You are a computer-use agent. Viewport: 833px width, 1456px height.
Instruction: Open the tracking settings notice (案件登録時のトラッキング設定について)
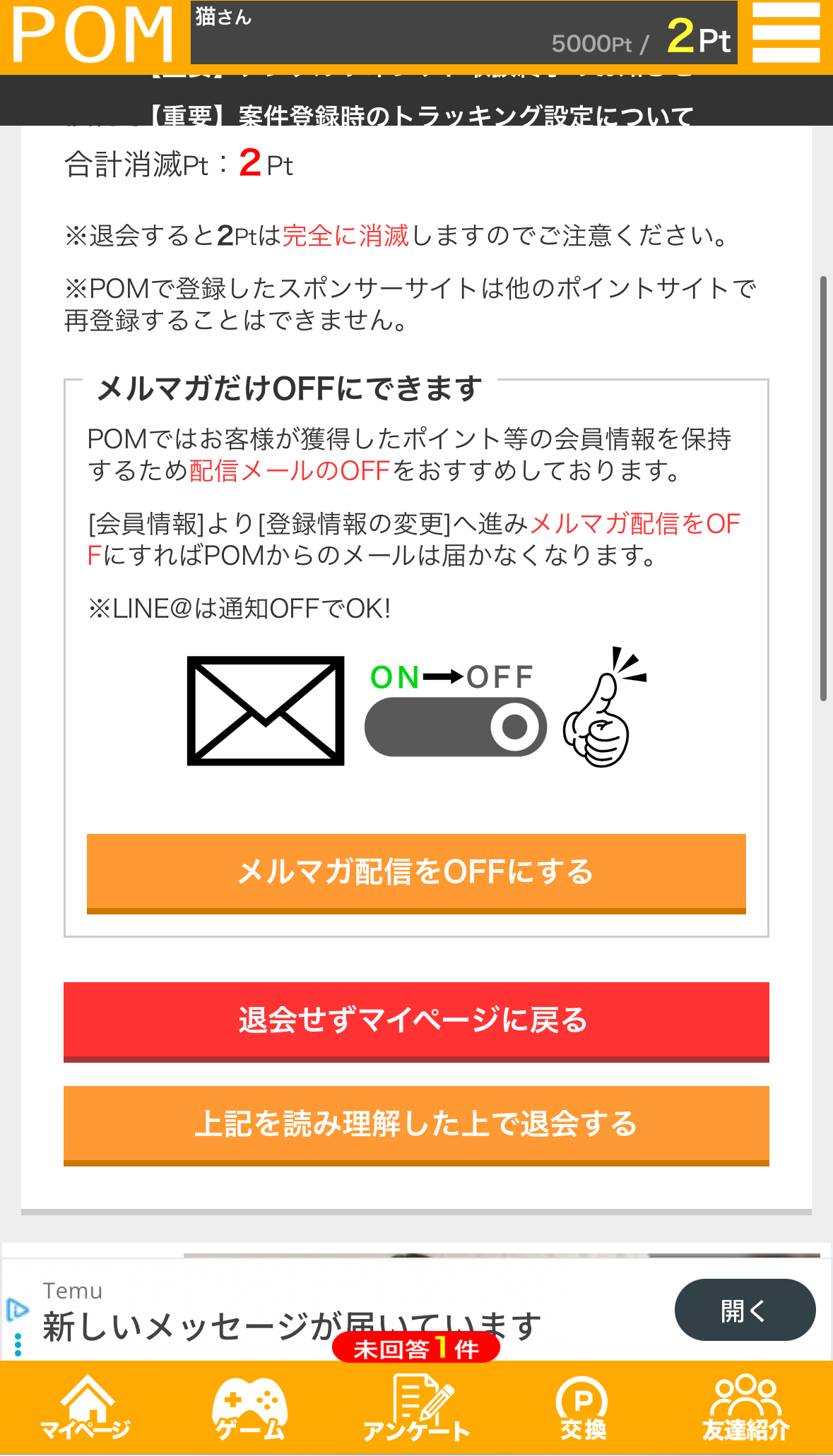point(421,114)
